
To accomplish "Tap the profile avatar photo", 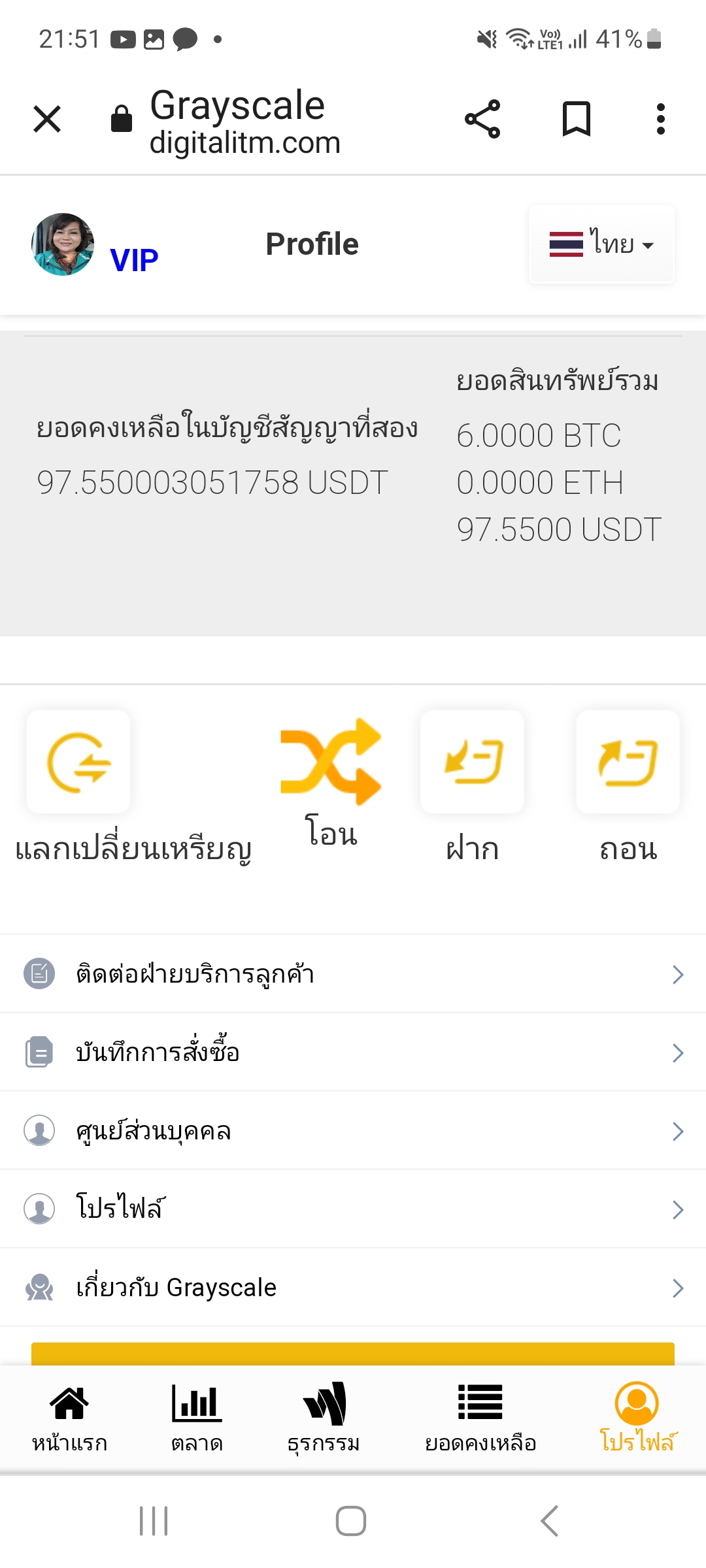I will (63, 244).
